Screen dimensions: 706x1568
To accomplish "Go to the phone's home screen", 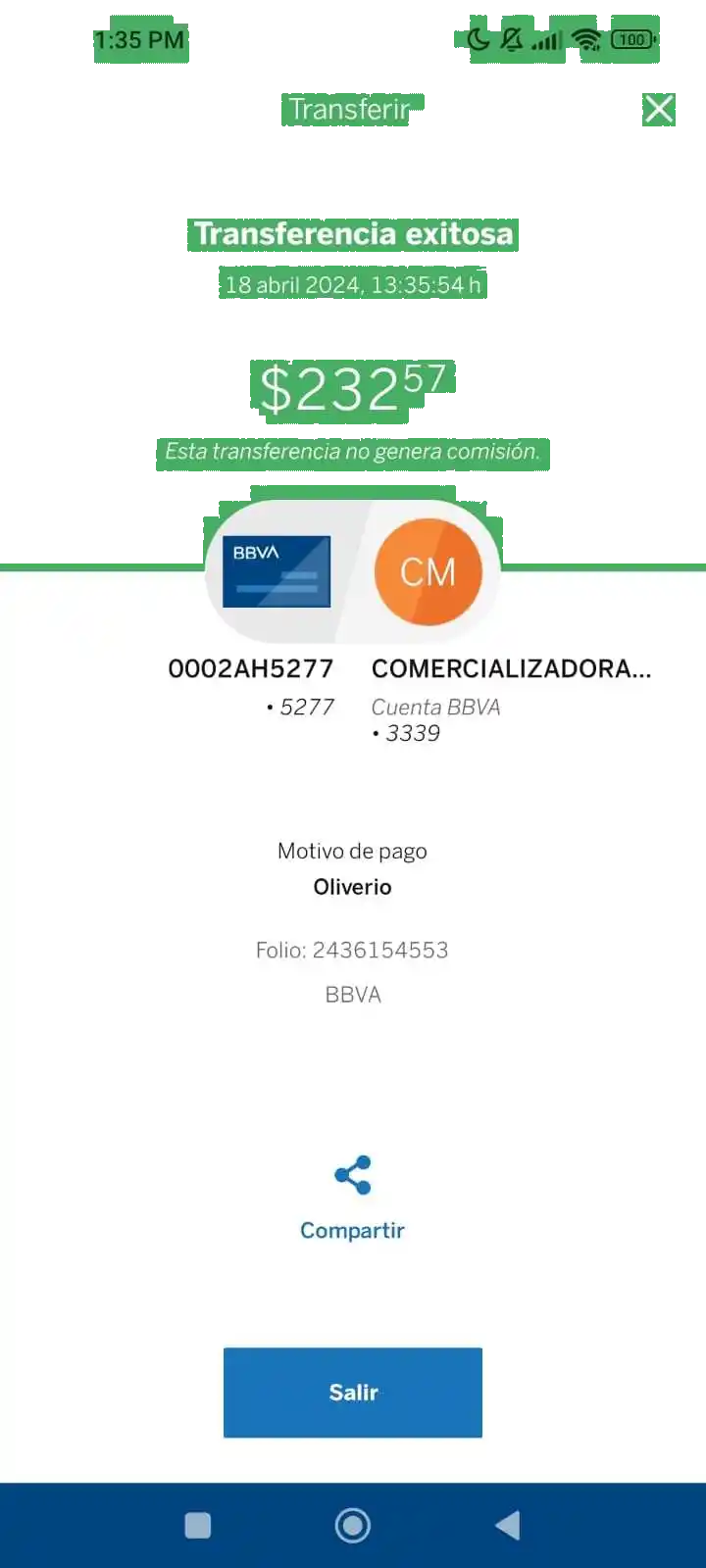I will (x=352, y=1525).
